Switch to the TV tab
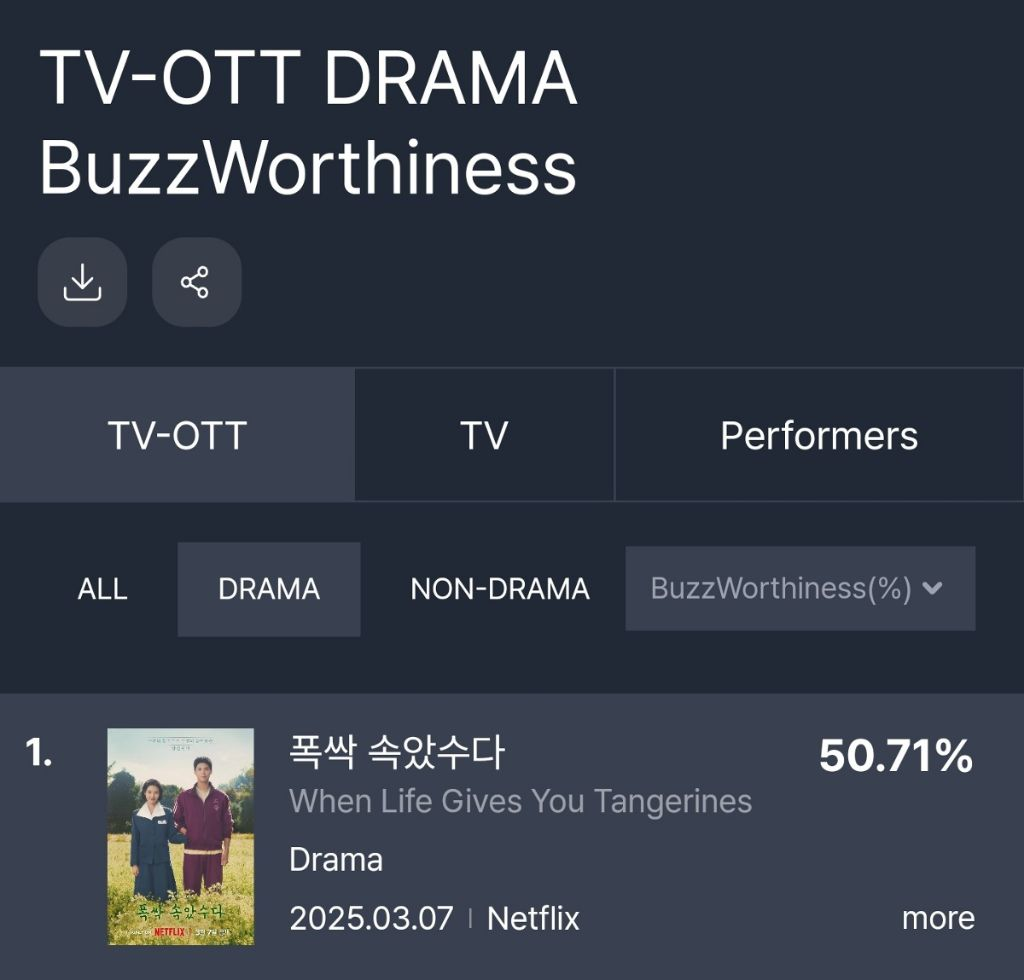 coord(484,436)
